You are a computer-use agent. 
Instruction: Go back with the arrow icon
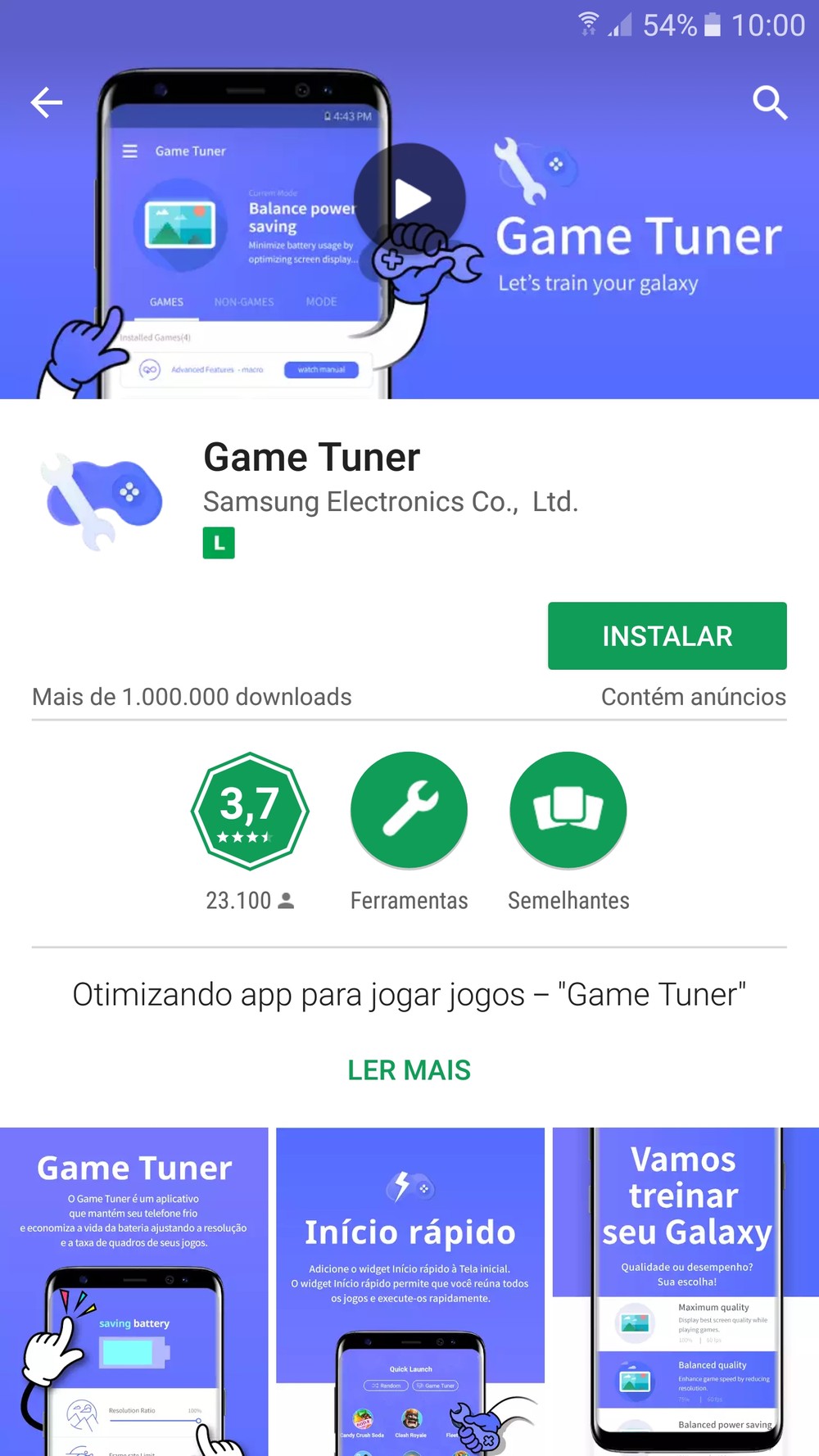pos(47,102)
